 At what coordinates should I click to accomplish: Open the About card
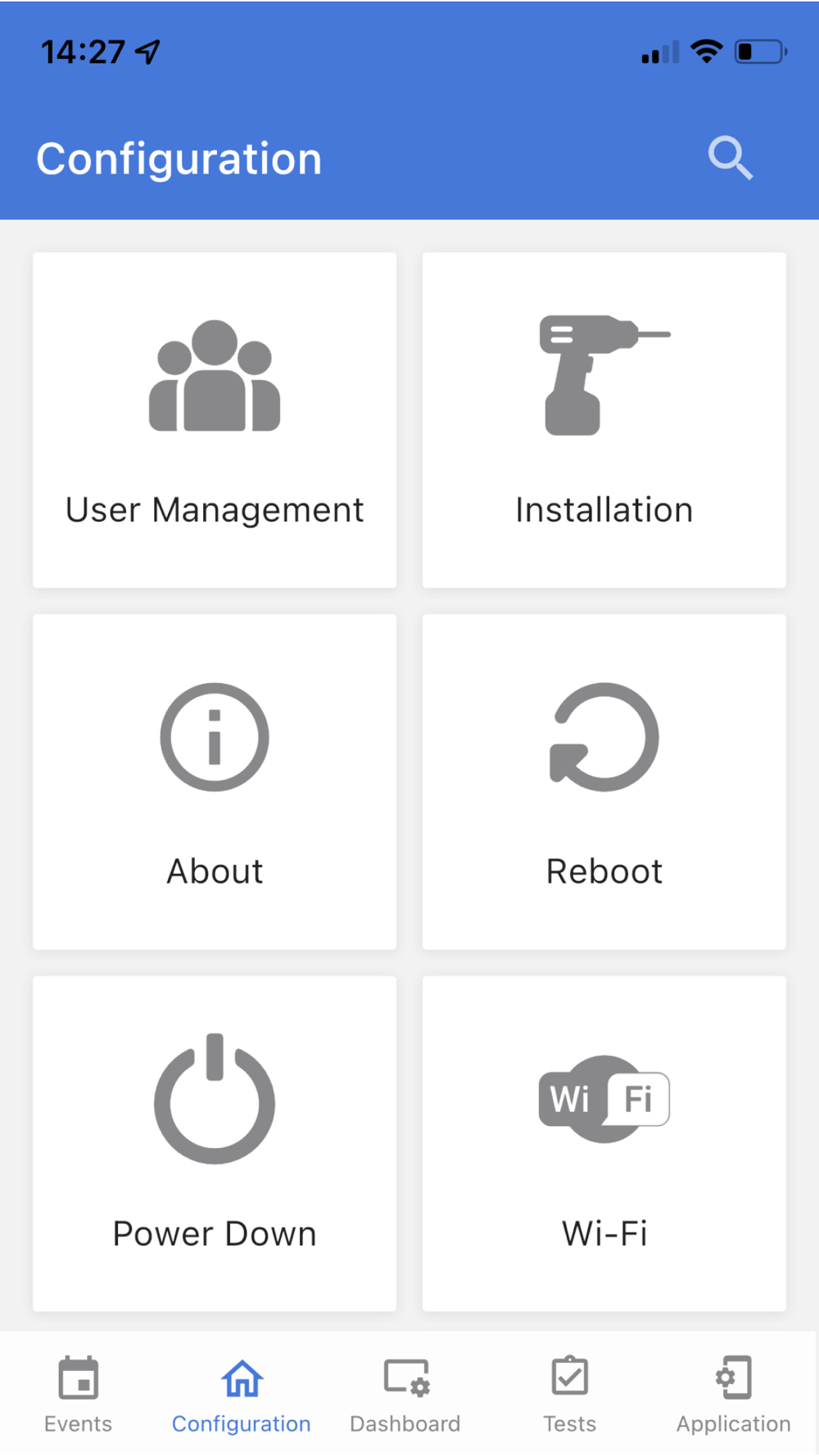(215, 782)
